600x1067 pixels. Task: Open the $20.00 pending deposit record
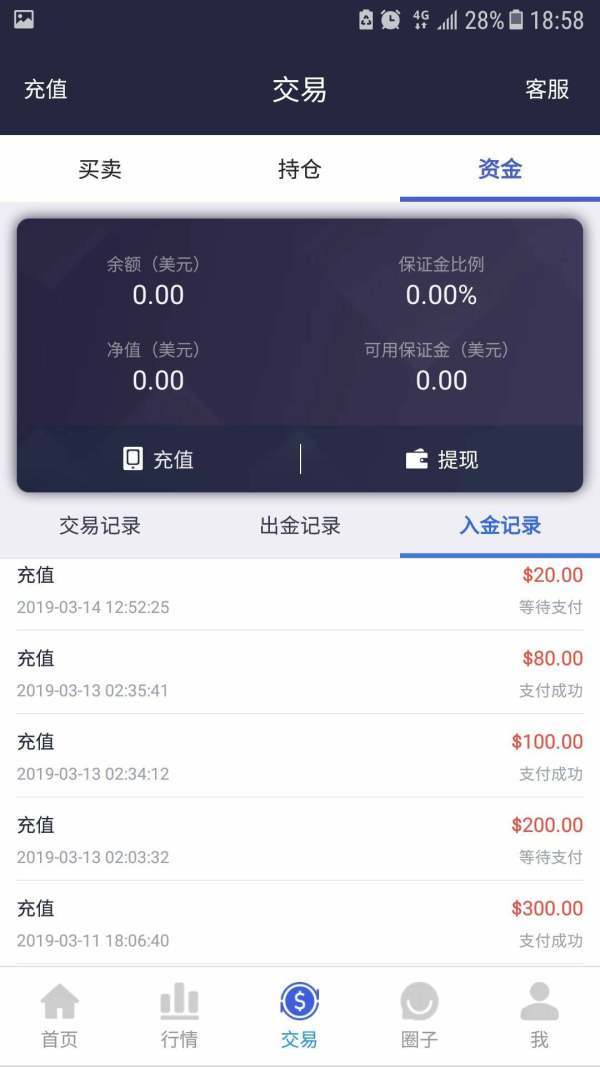tap(300, 591)
